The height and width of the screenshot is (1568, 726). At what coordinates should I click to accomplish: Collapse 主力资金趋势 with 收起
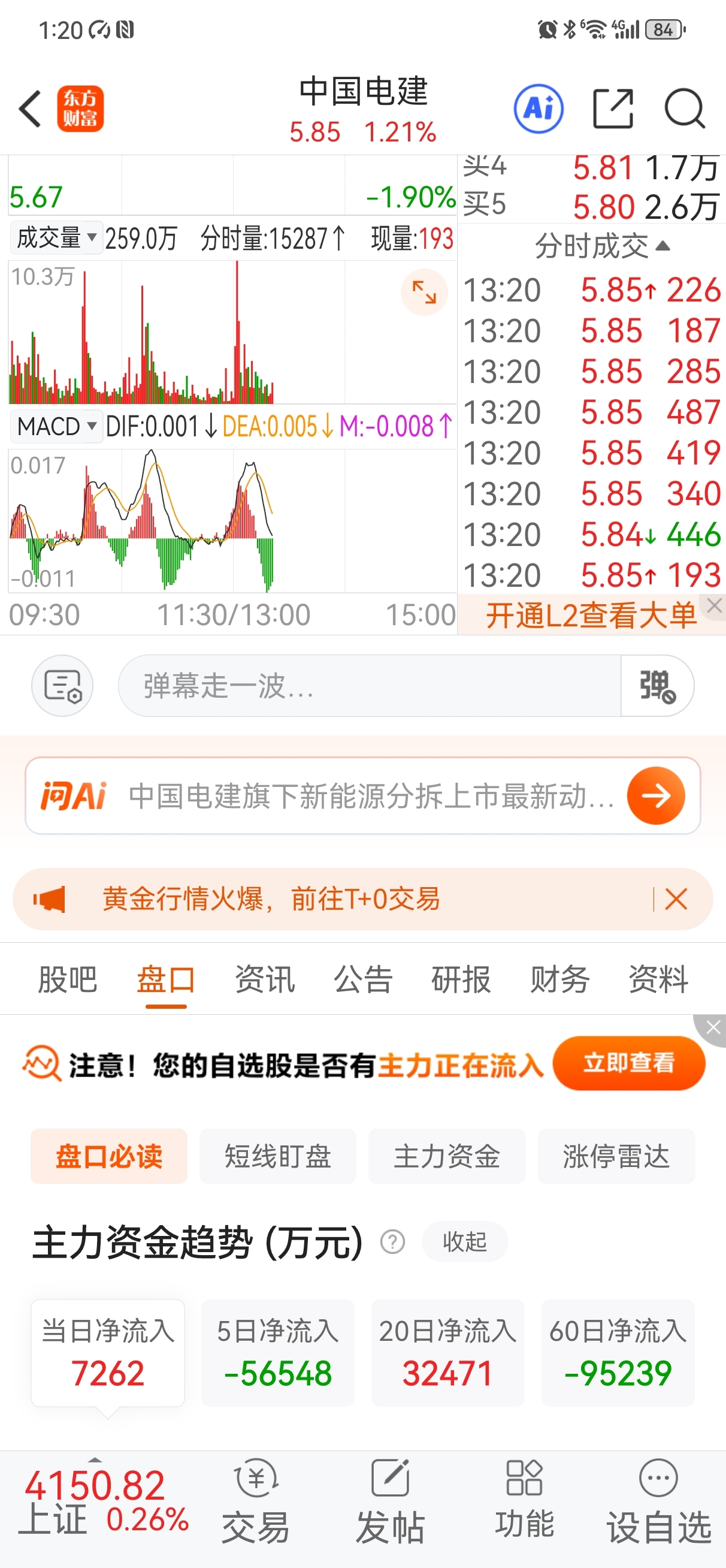tap(465, 1242)
